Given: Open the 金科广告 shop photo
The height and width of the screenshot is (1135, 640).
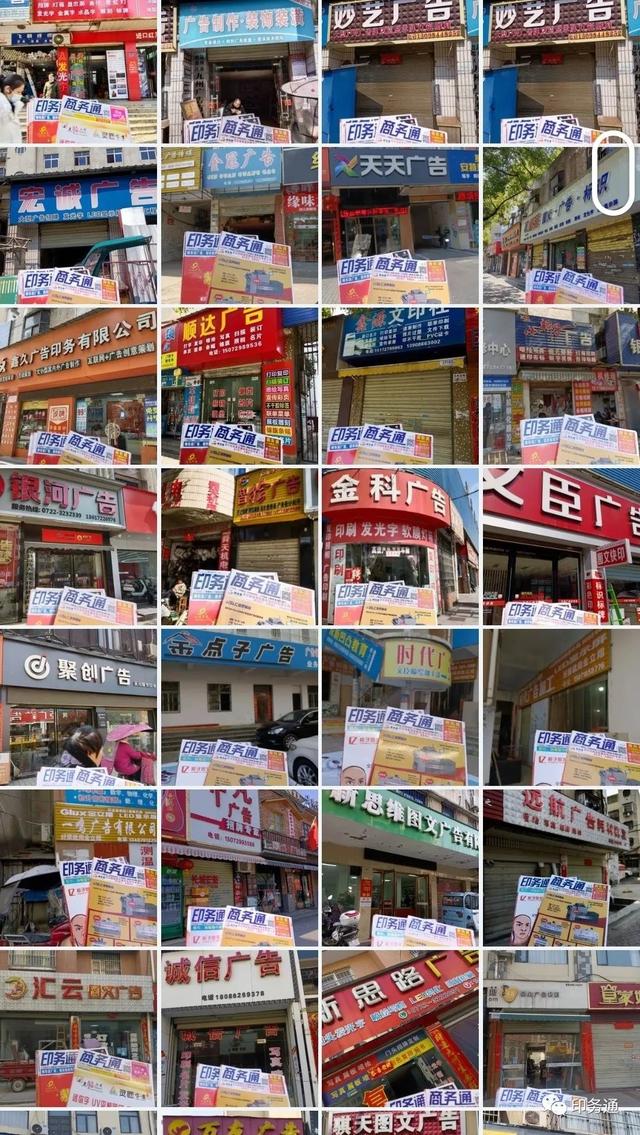Looking at the screenshot, I should coord(400,546).
